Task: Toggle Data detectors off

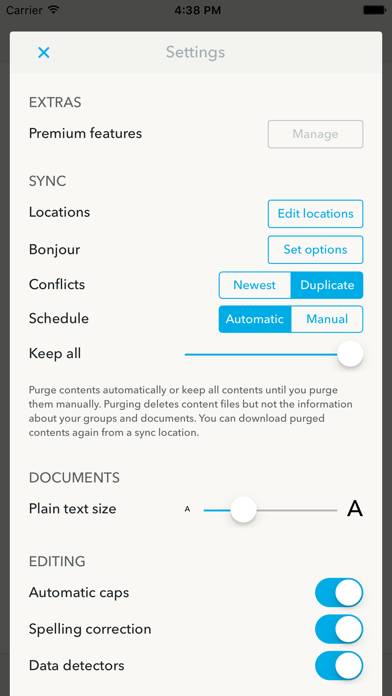Action: point(339,665)
